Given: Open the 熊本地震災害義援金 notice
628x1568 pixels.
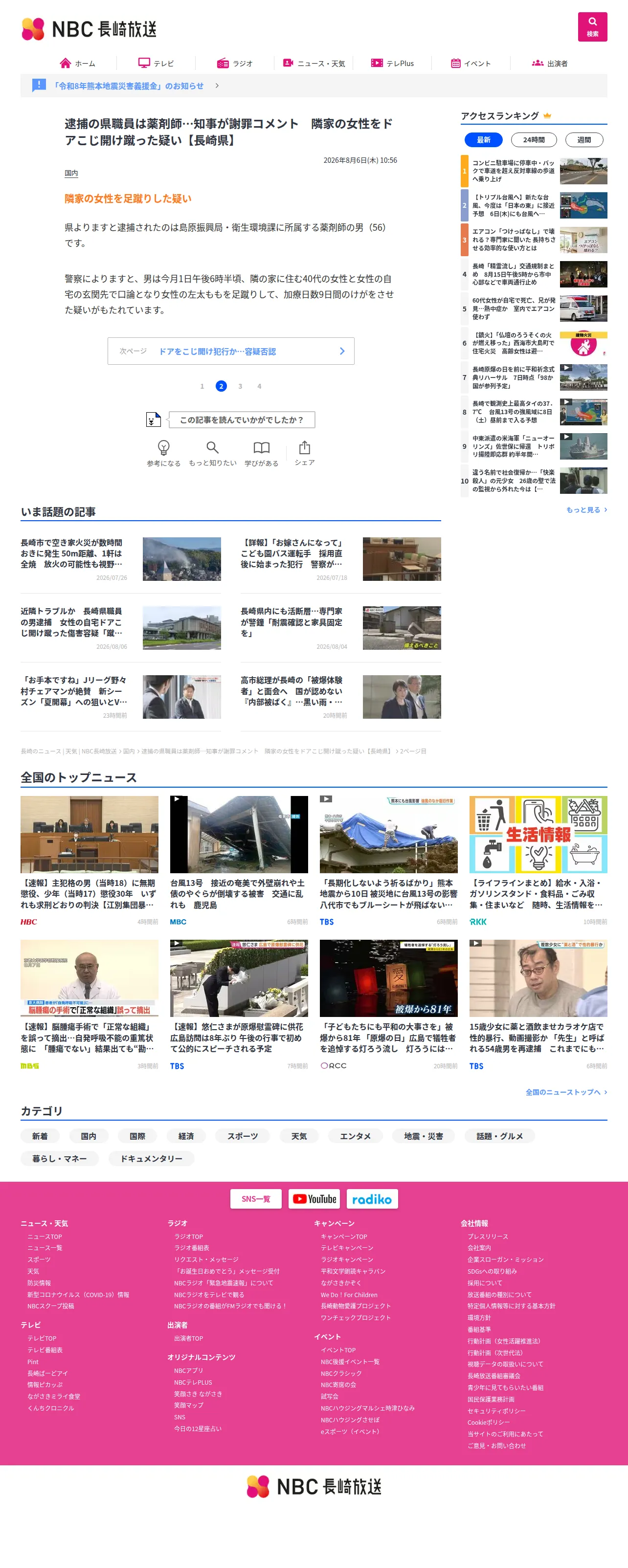Looking at the screenshot, I should pos(128,86).
